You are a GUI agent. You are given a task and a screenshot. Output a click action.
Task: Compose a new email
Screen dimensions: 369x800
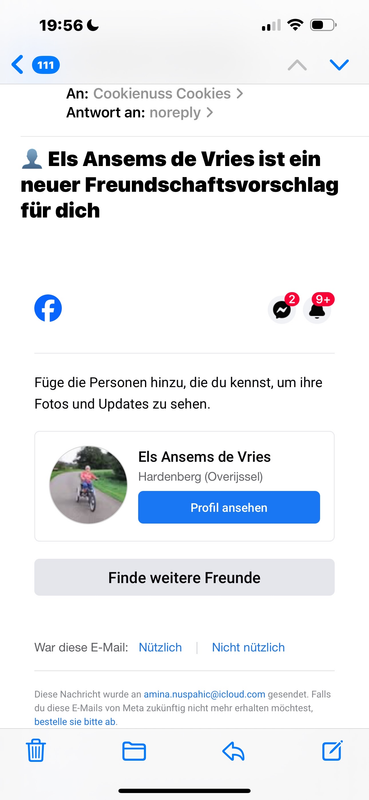(332, 751)
